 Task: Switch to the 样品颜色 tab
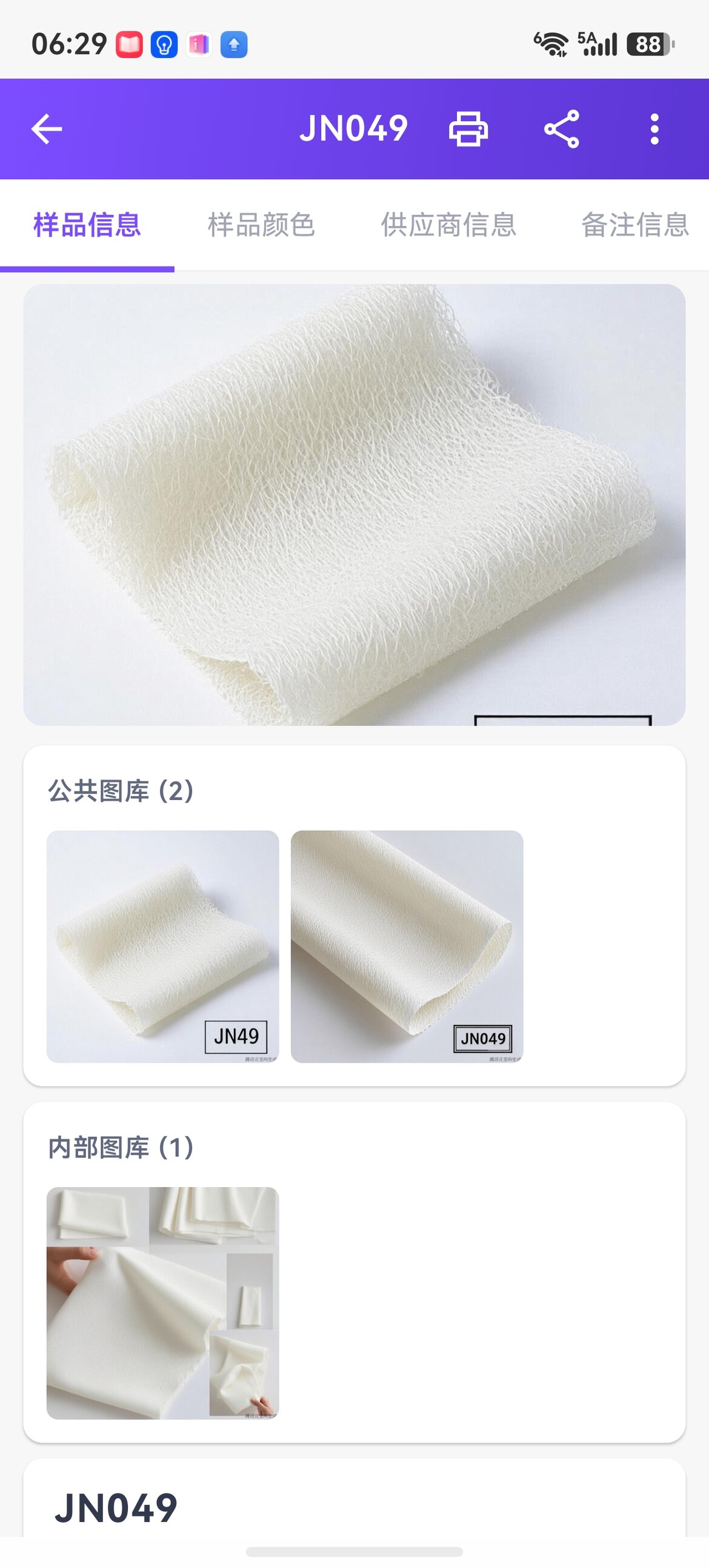pyautogui.click(x=261, y=224)
